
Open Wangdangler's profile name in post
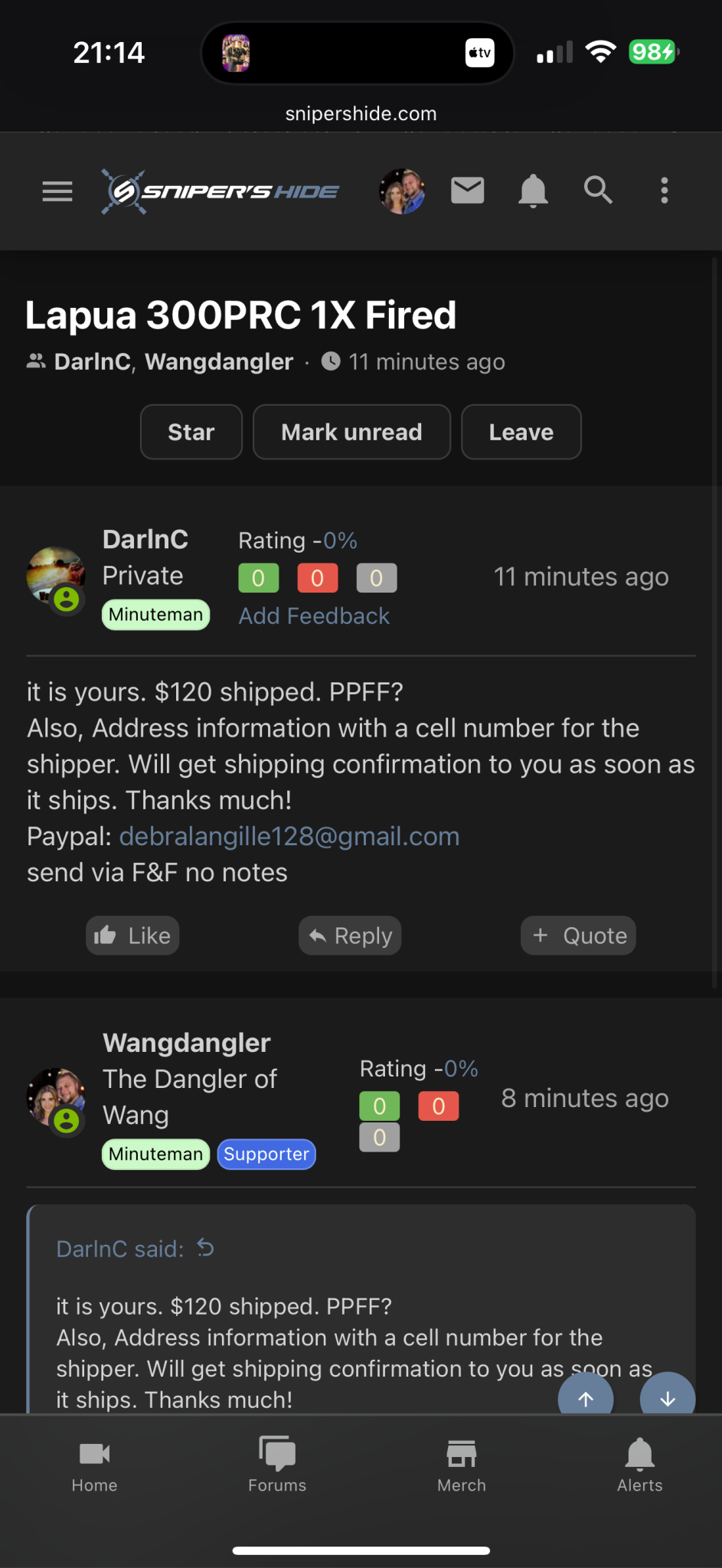tap(187, 1043)
